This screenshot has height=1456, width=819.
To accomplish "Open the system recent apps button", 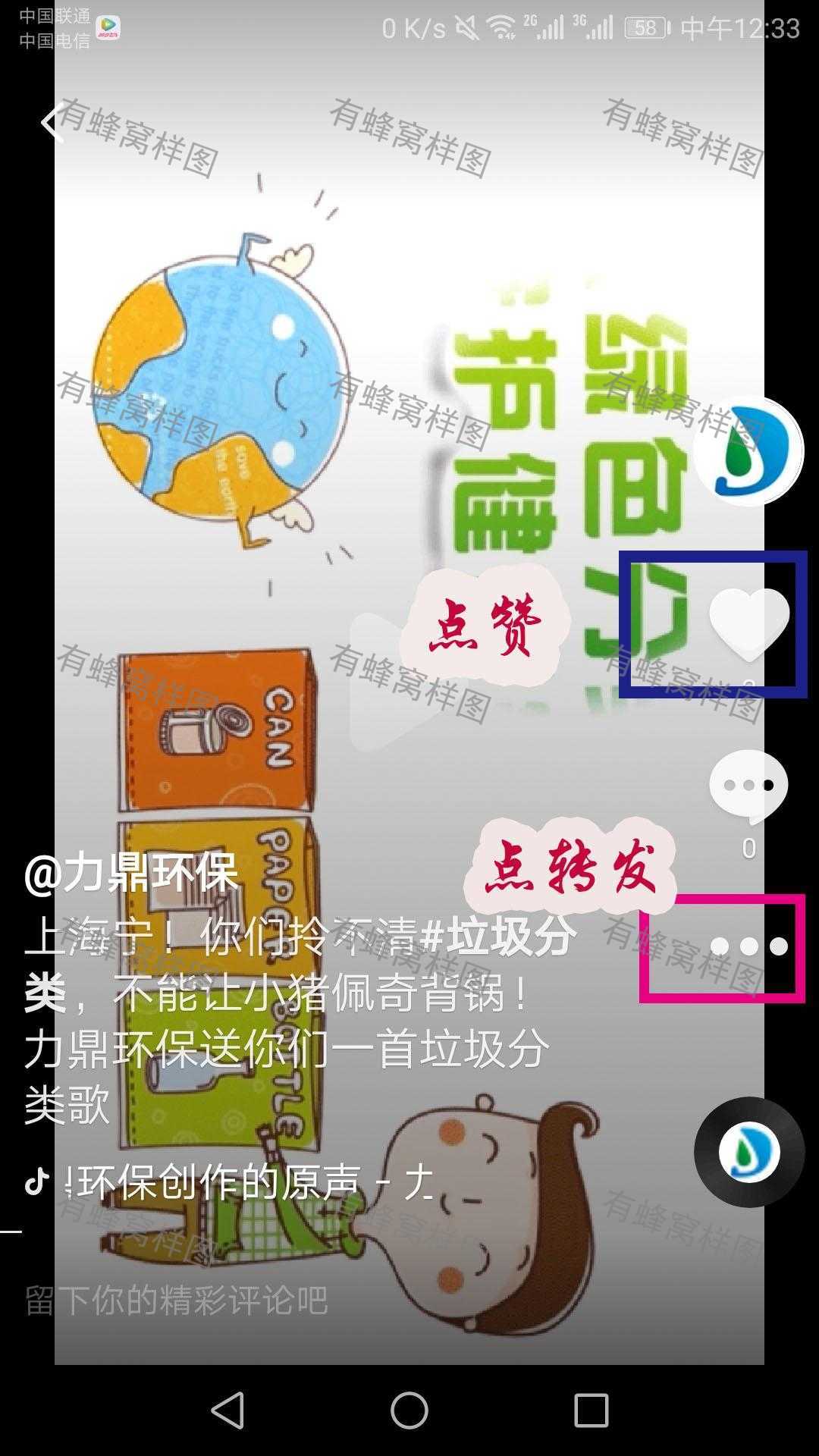I will pyautogui.click(x=591, y=1410).
